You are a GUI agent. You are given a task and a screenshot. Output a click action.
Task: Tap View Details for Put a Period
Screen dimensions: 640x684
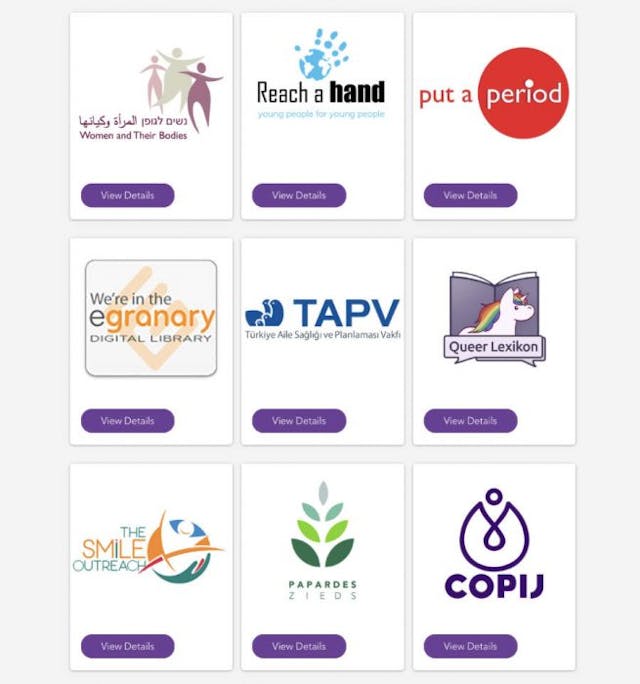pyautogui.click(x=470, y=195)
